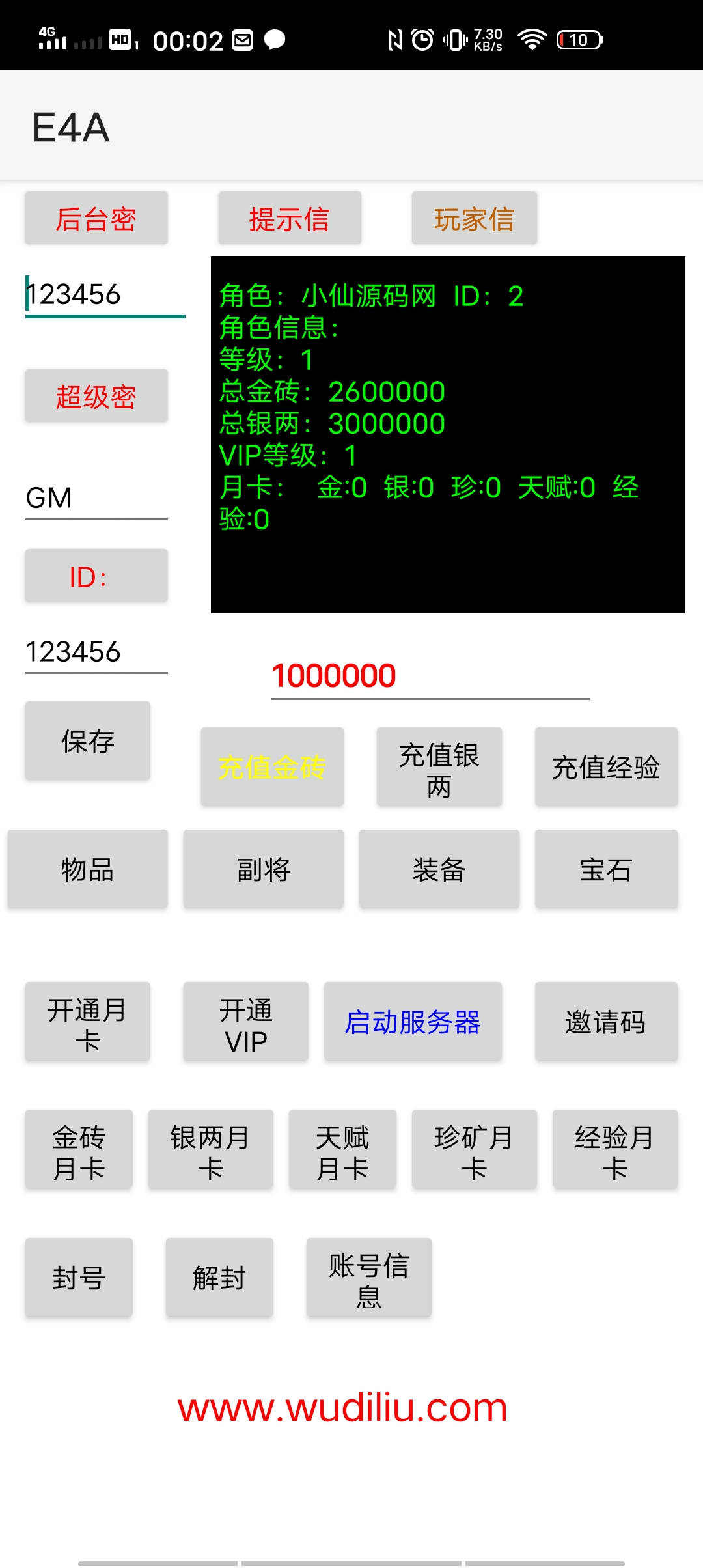Tap 充值金砖 to recharge gold bricks
The width and height of the screenshot is (703, 1568).
pyautogui.click(x=272, y=767)
